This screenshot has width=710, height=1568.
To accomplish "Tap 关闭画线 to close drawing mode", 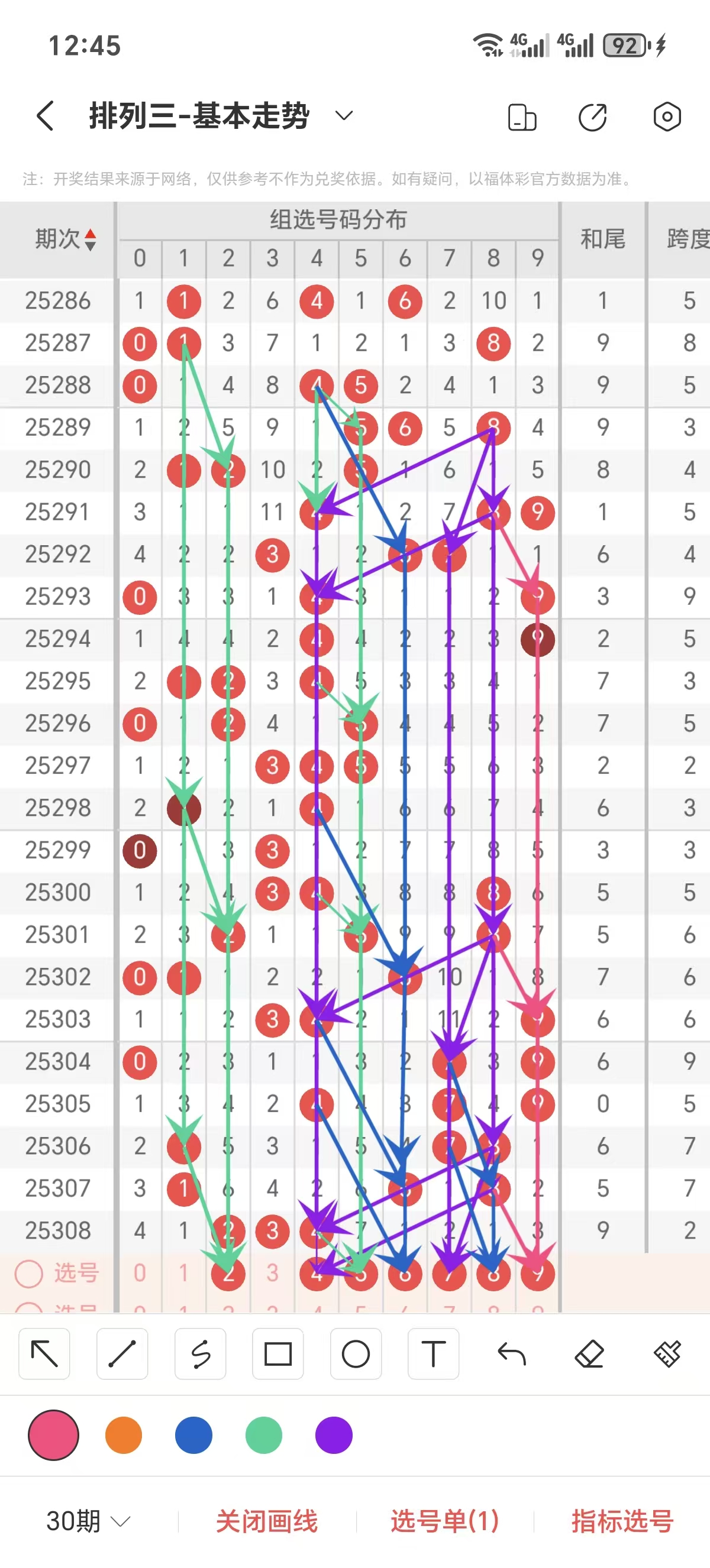I will click(267, 1521).
